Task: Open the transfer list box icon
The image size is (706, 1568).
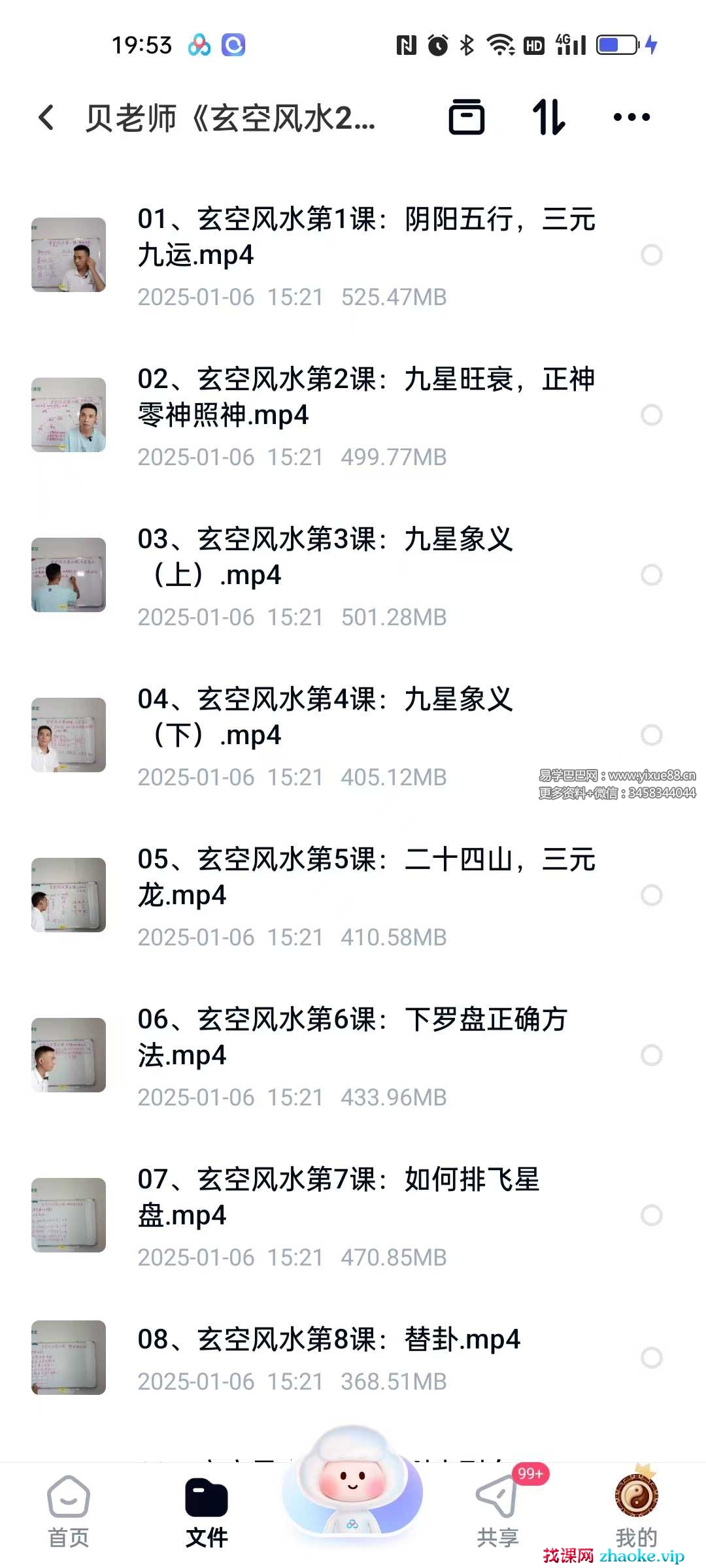Action: click(466, 118)
